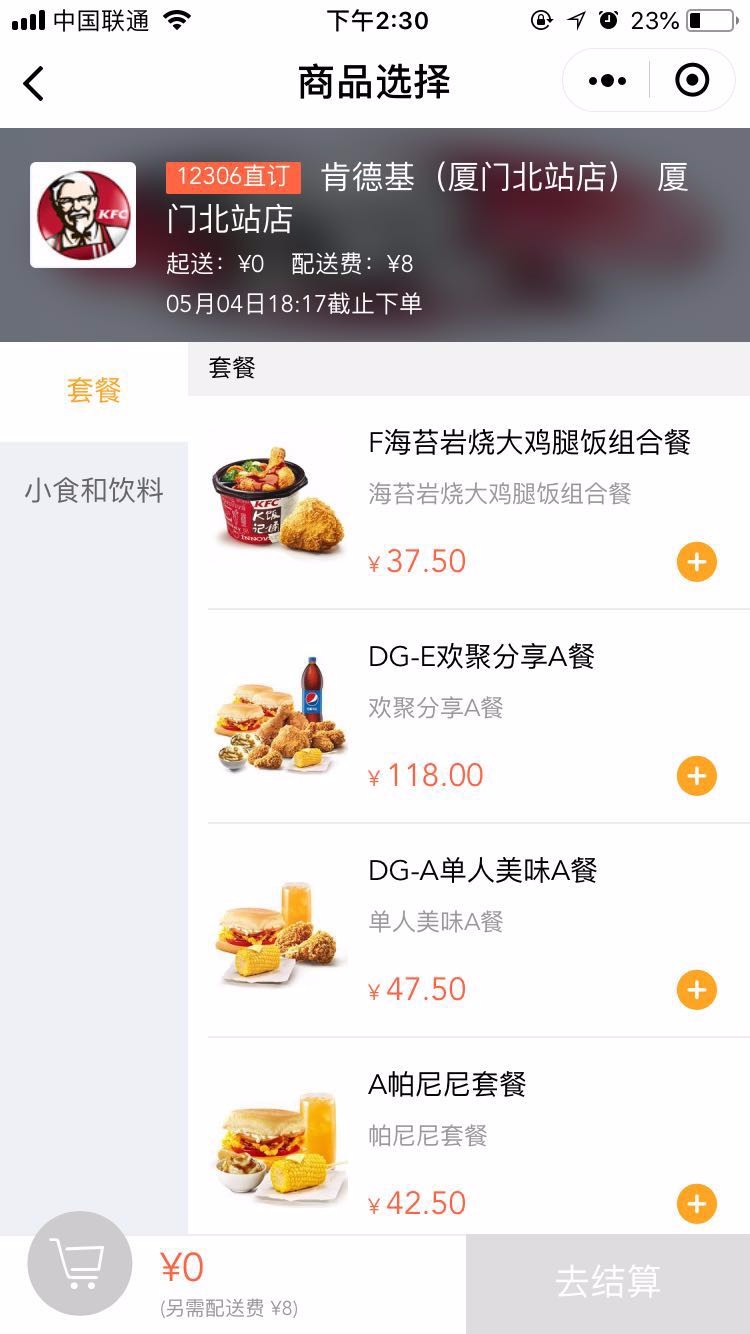Select the 套餐 category
This screenshot has height=1334, width=750.
click(94, 390)
